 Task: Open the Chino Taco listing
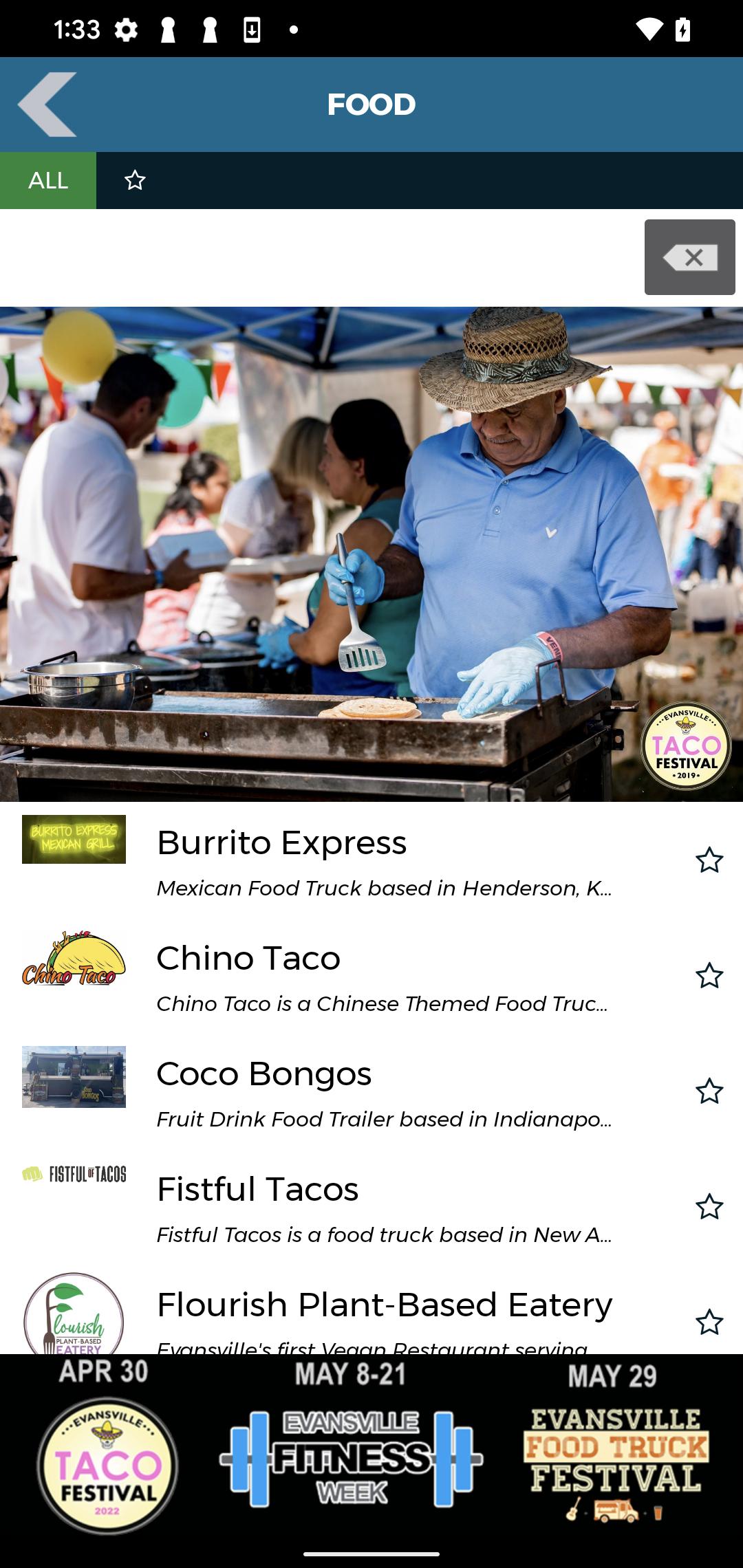click(371, 975)
